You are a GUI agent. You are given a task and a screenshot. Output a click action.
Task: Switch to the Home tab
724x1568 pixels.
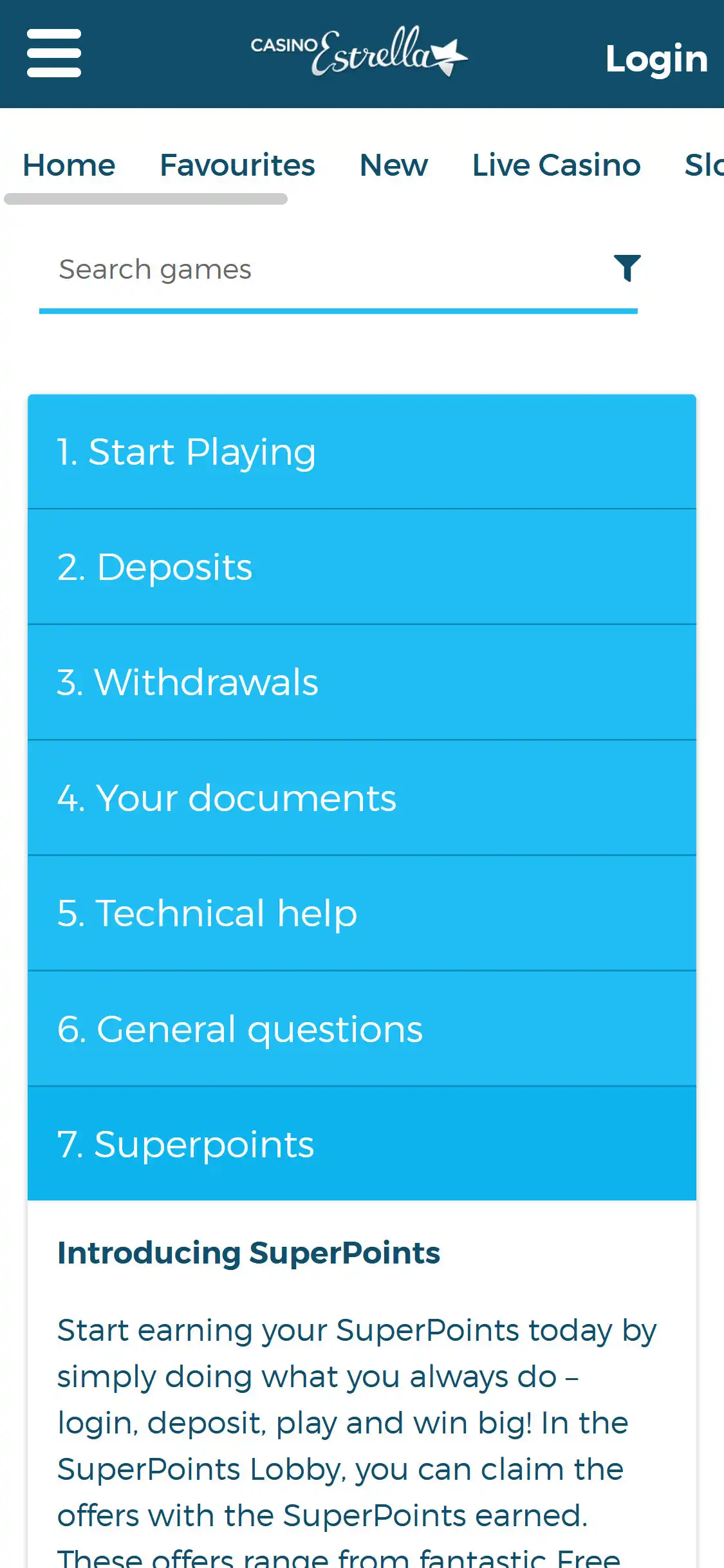coord(69,165)
